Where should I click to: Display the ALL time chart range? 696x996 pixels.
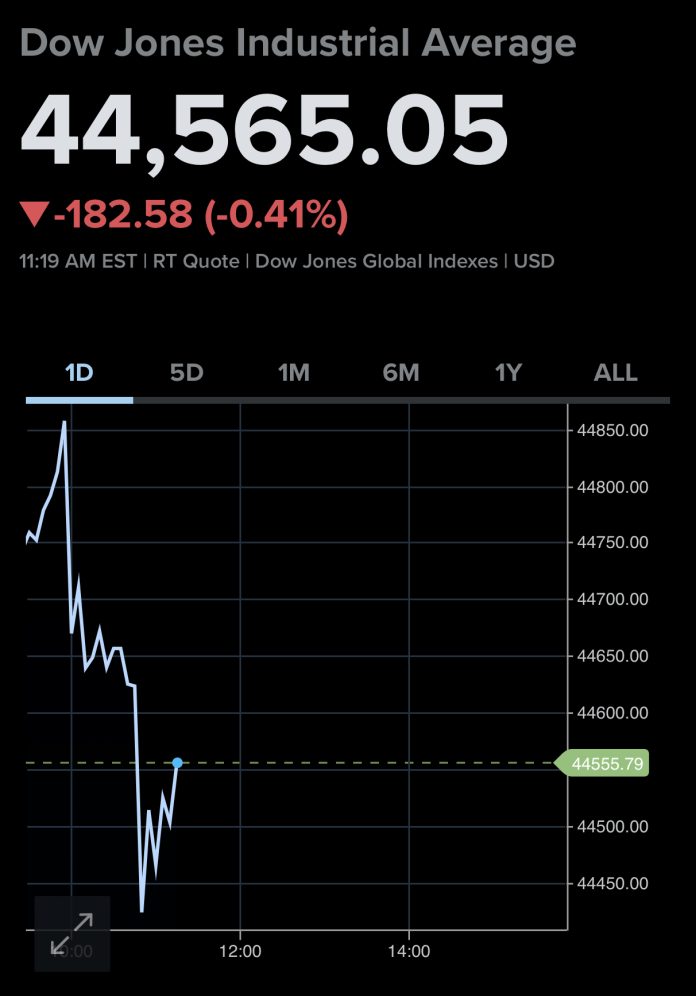pos(615,373)
